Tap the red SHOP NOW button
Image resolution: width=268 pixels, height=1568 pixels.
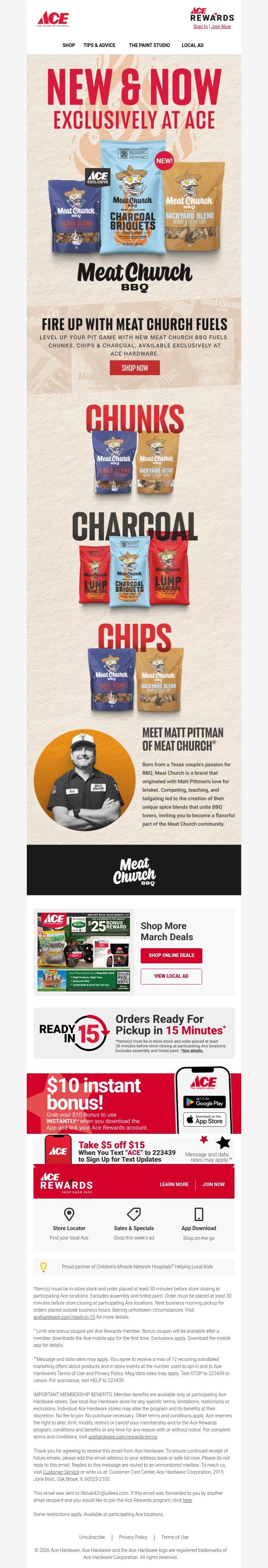[x=134, y=368]
